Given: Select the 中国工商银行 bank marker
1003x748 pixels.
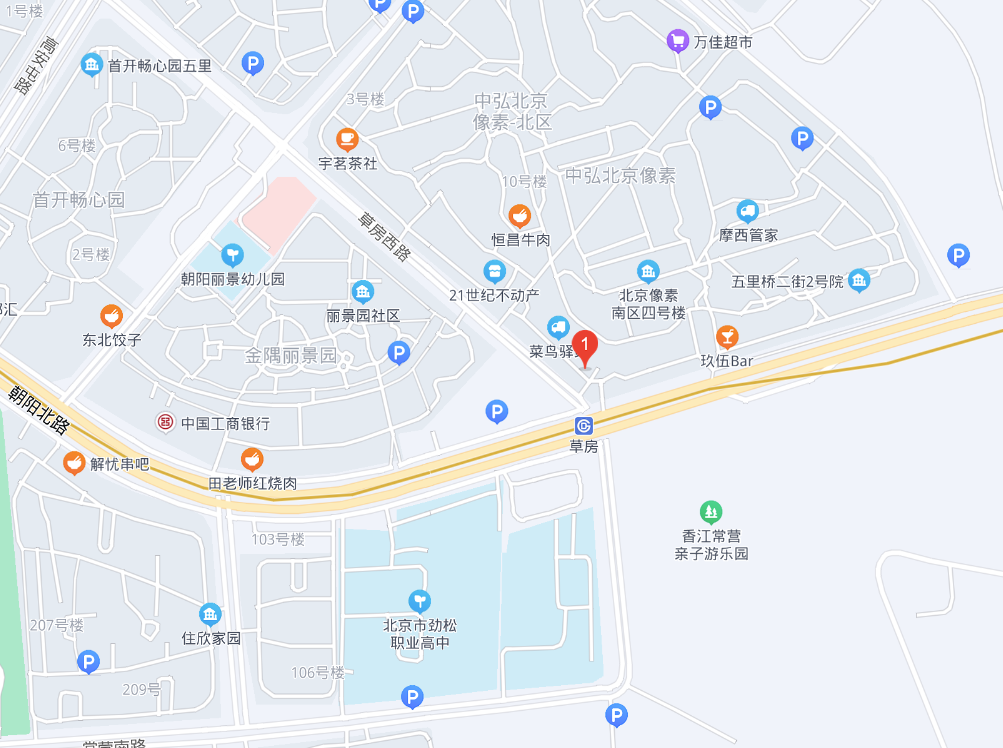Looking at the screenshot, I should (165, 423).
